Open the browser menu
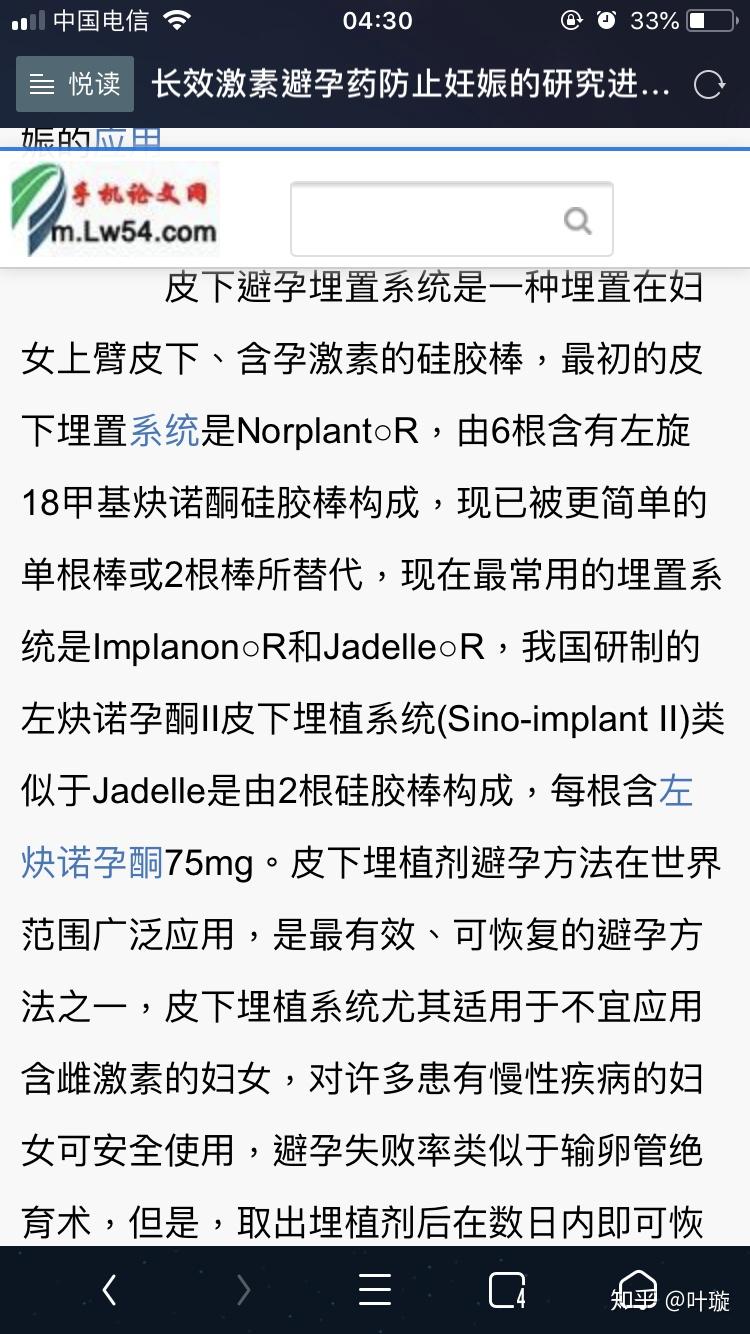 pos(375,1291)
